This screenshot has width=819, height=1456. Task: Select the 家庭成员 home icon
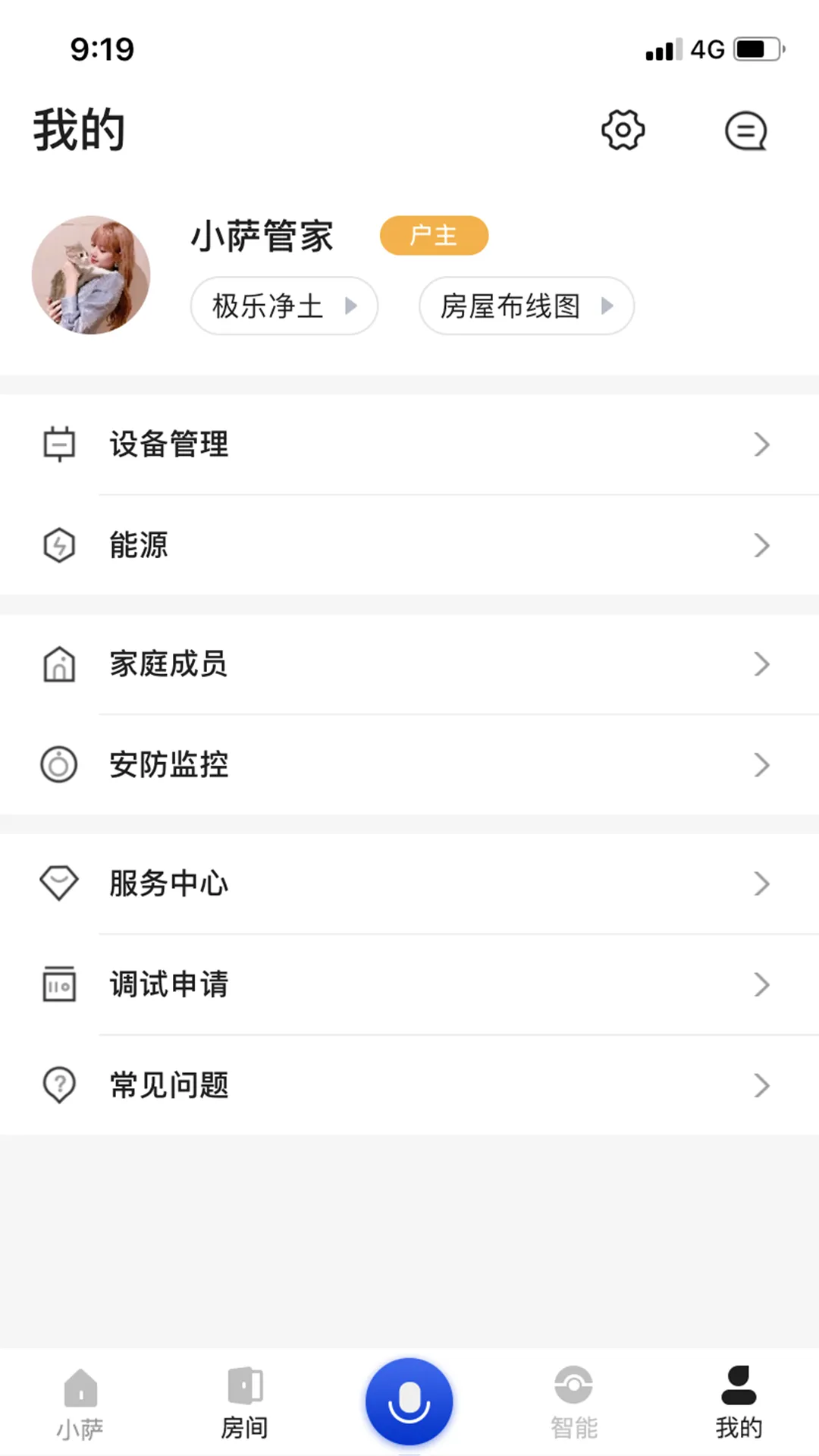point(59,664)
